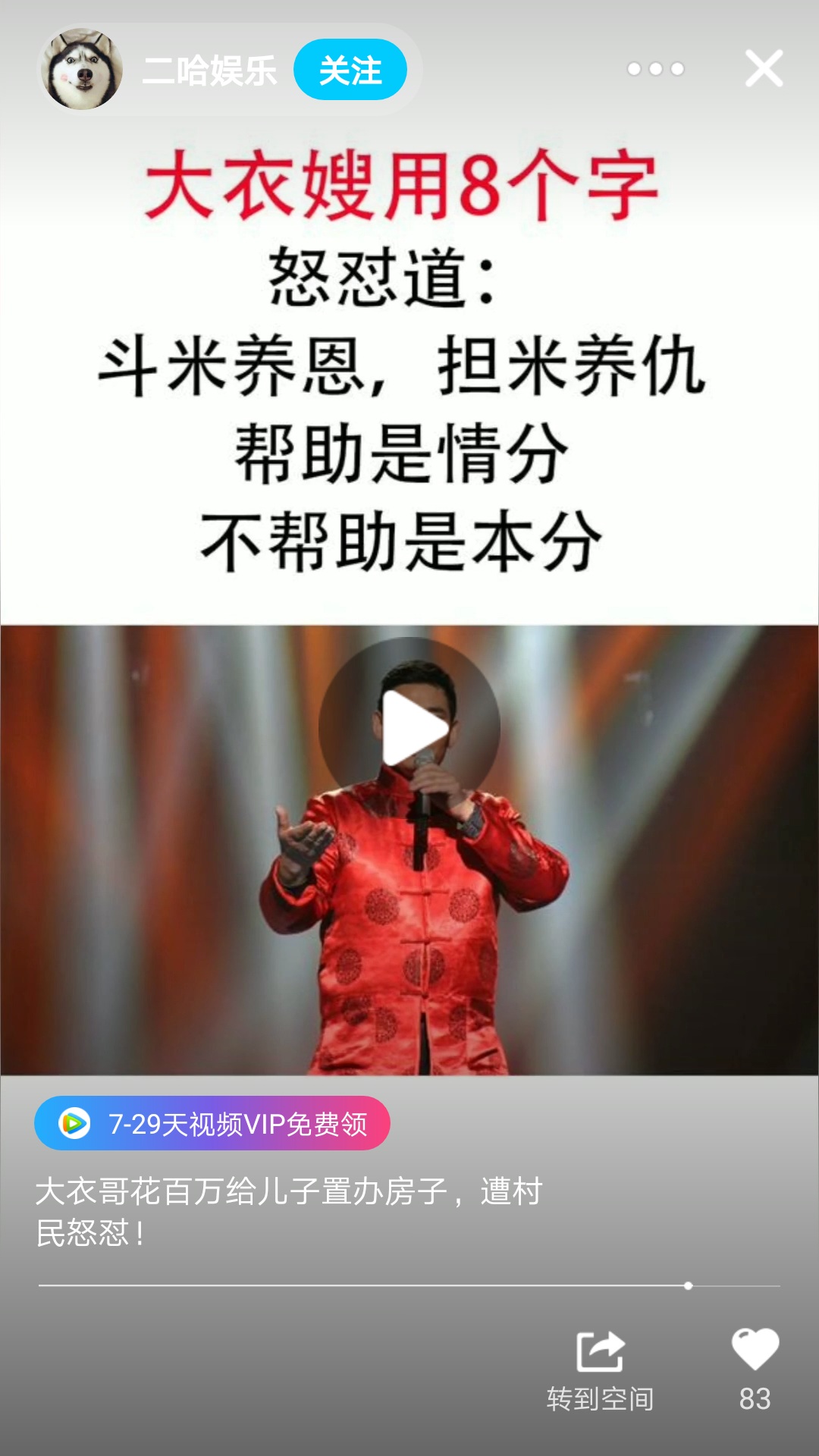Share video via 转到空间
This screenshot has height=1456, width=819.
click(600, 1370)
